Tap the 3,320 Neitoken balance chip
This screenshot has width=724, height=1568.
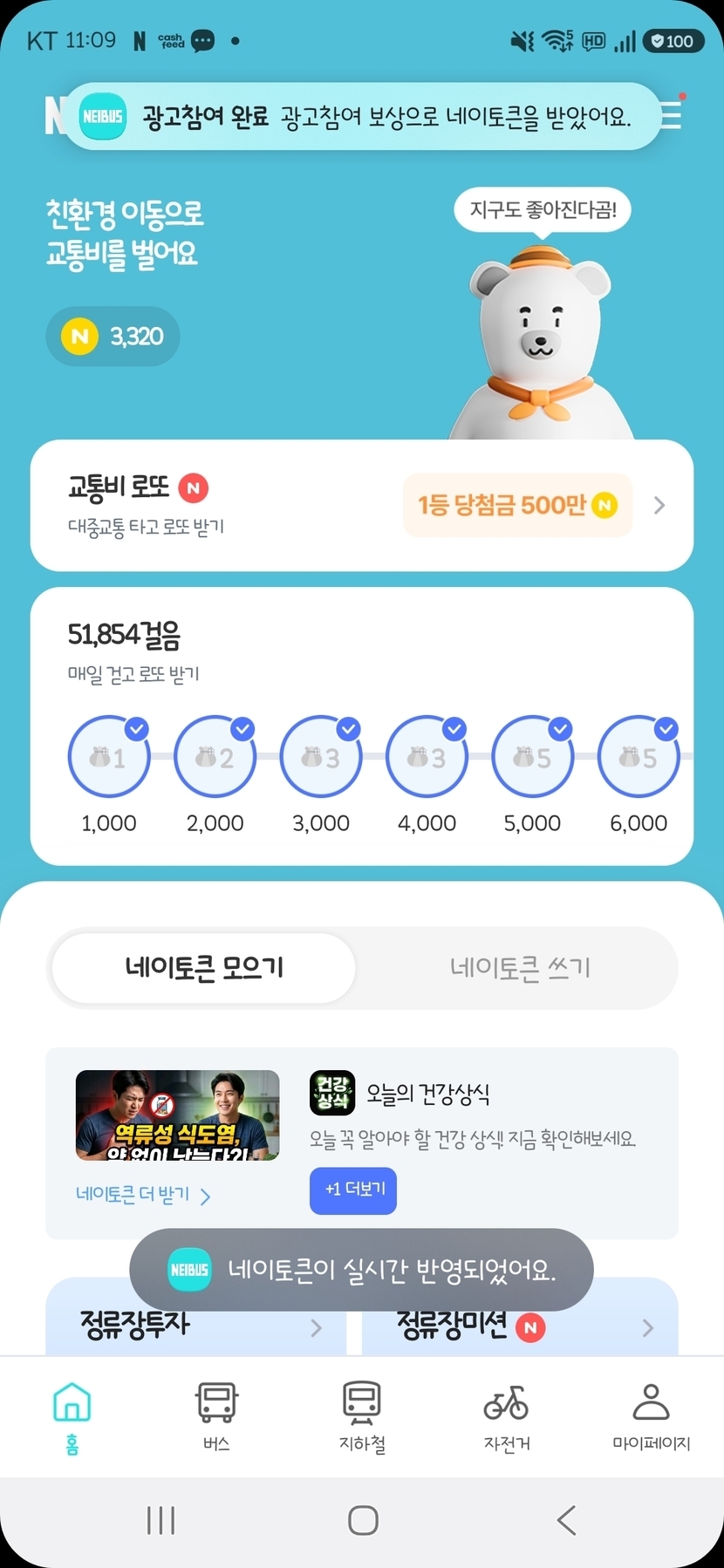pyautogui.click(x=113, y=336)
